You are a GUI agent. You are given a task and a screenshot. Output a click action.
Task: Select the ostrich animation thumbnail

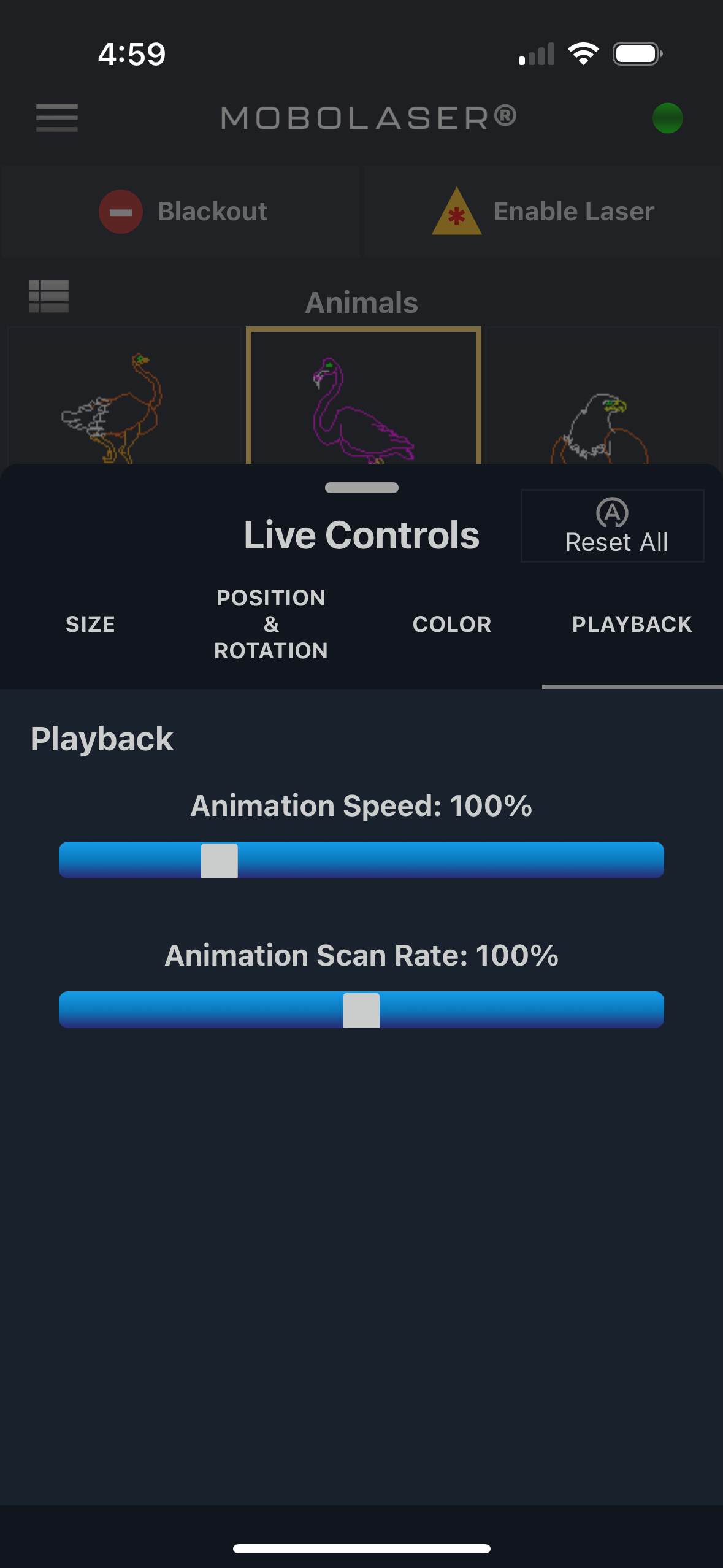click(123, 399)
